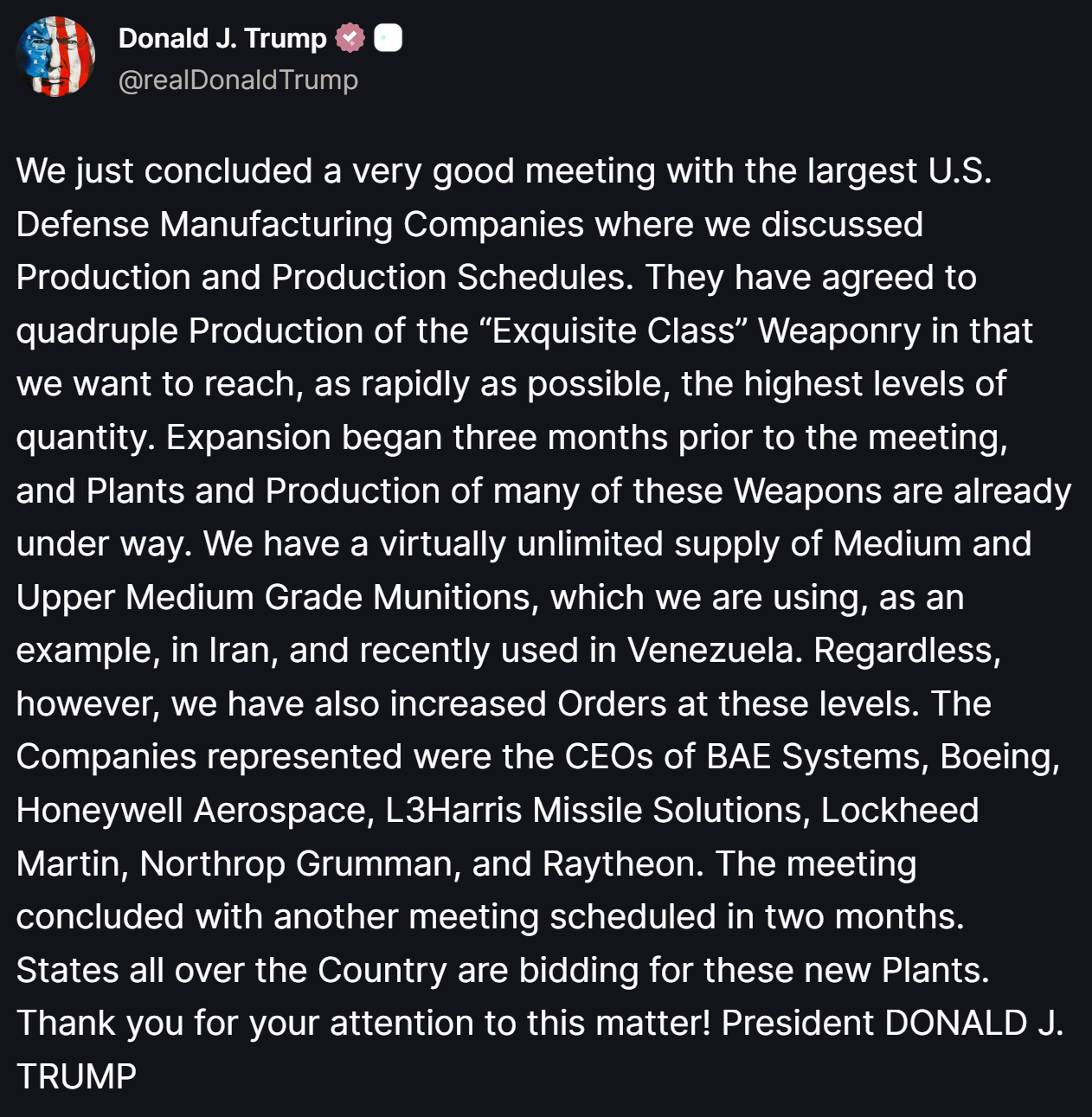Screen dimensions: 1092x1117
Task: Open the Donald J. Trump display name
Action: [x=222, y=38]
